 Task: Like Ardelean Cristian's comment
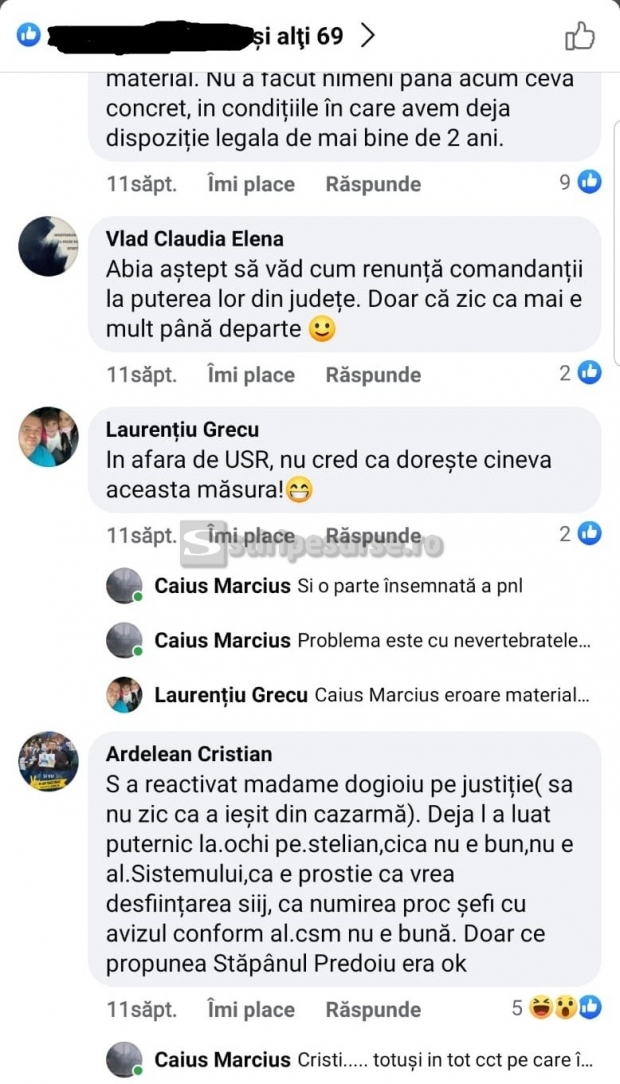pos(250,1009)
